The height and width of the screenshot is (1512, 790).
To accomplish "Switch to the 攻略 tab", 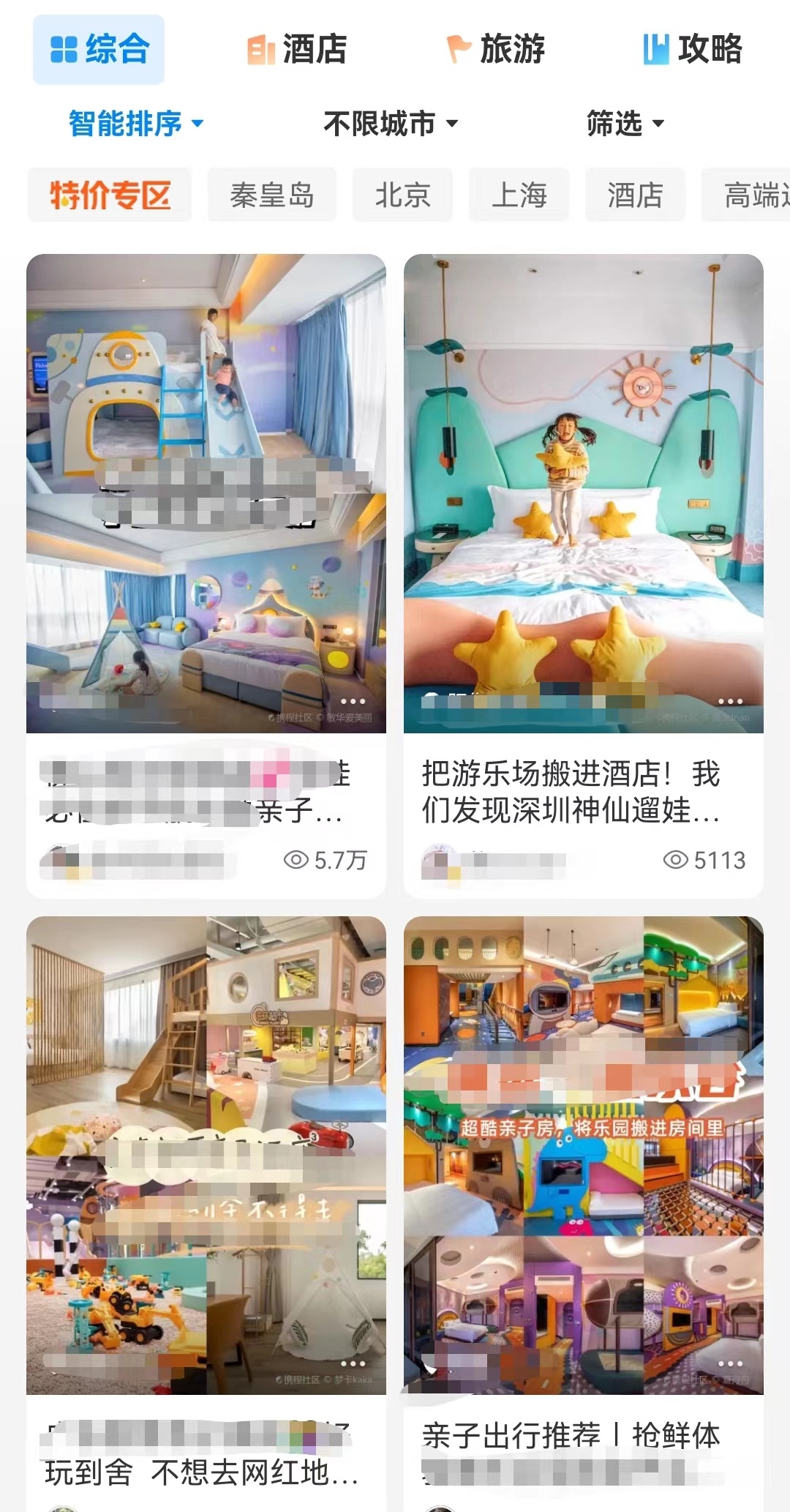I will tap(692, 50).
